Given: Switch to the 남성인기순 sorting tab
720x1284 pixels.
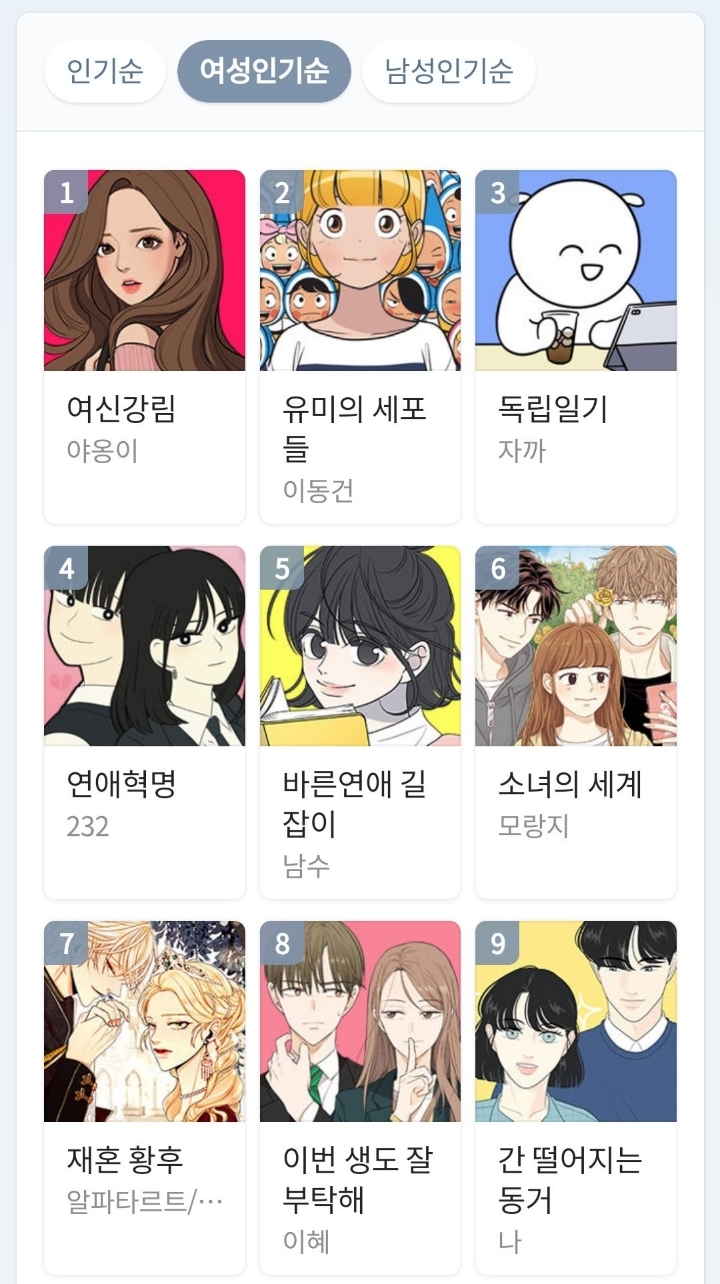Looking at the screenshot, I should click(449, 72).
